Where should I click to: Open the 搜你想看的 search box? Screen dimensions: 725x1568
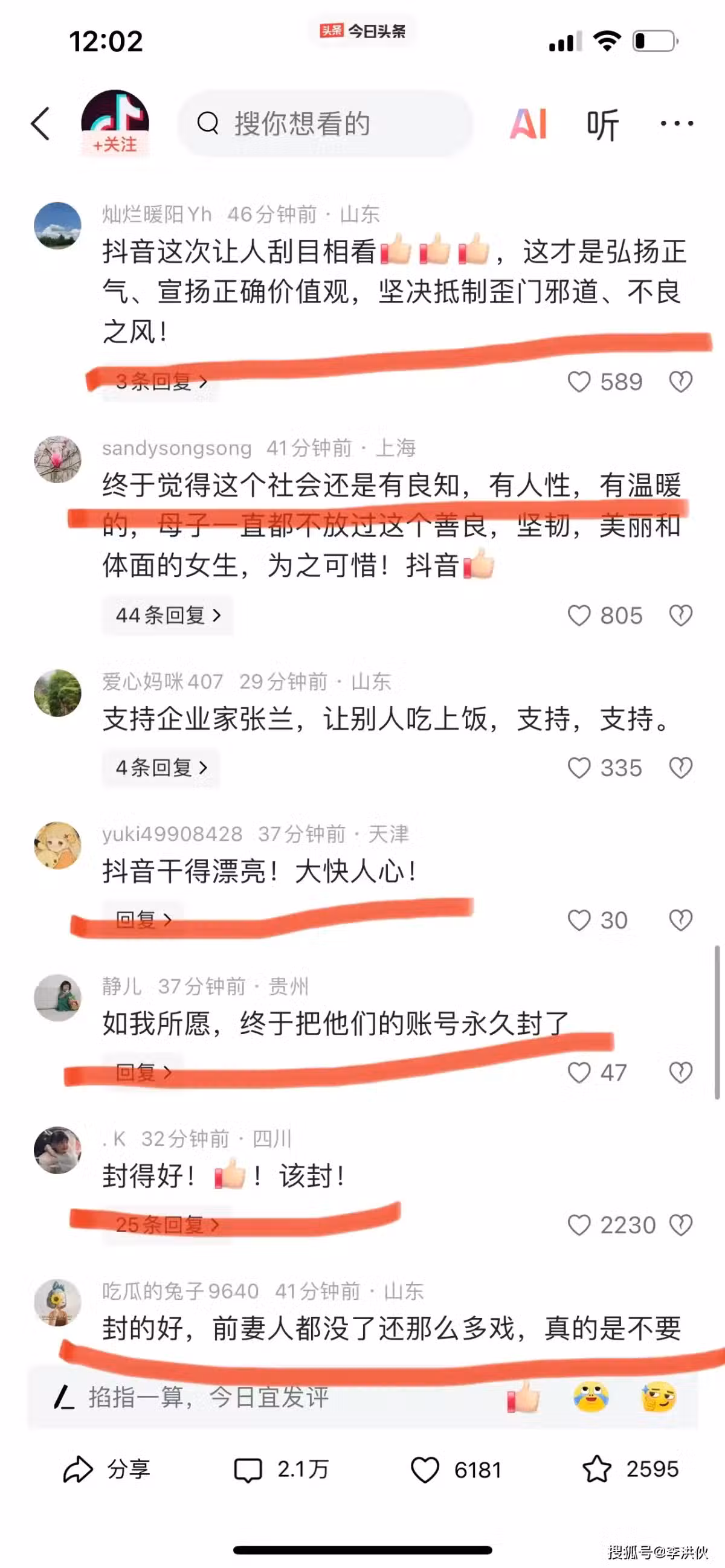coord(326,124)
